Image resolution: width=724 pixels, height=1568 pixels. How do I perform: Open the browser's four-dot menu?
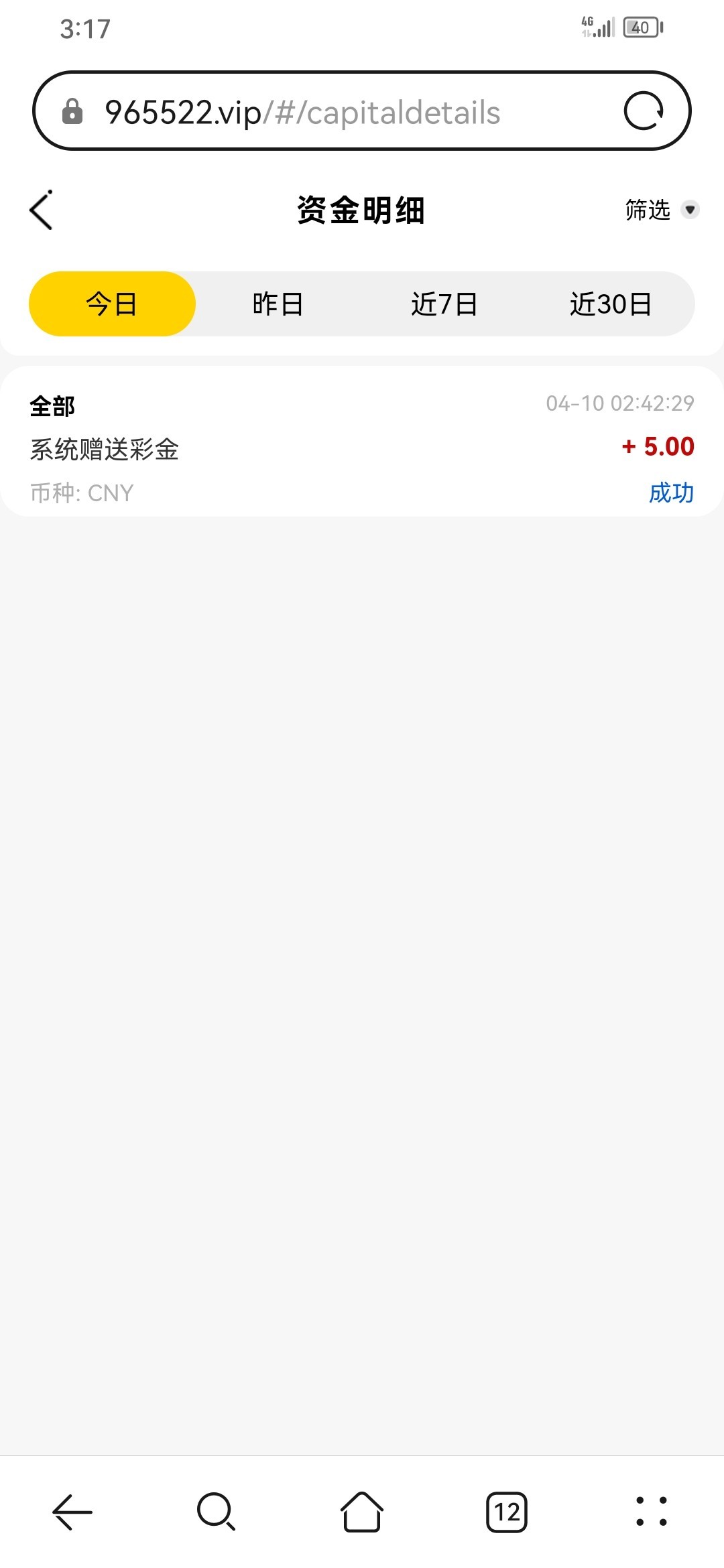click(651, 1512)
